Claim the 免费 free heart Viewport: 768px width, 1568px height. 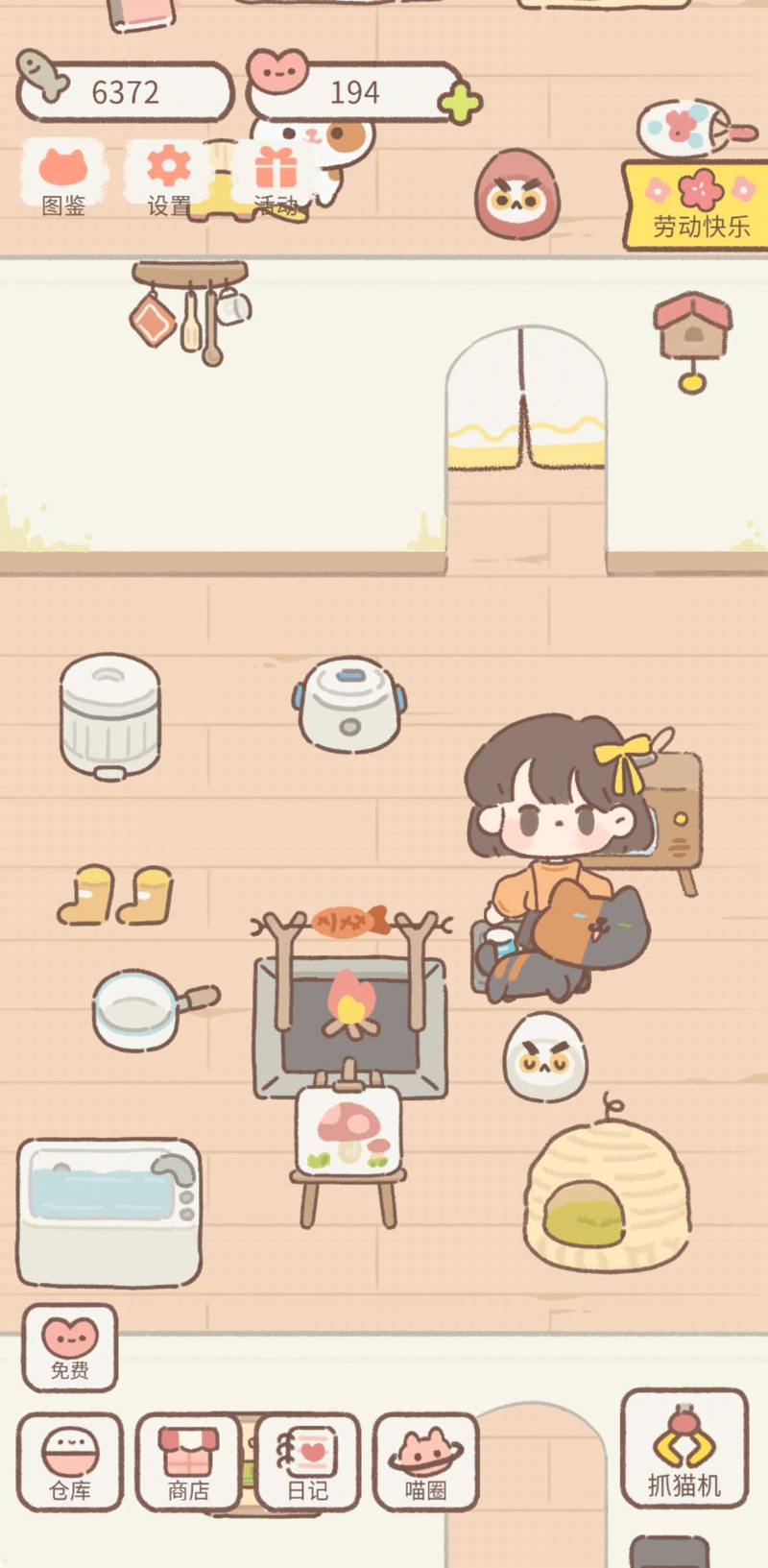coord(70,1346)
